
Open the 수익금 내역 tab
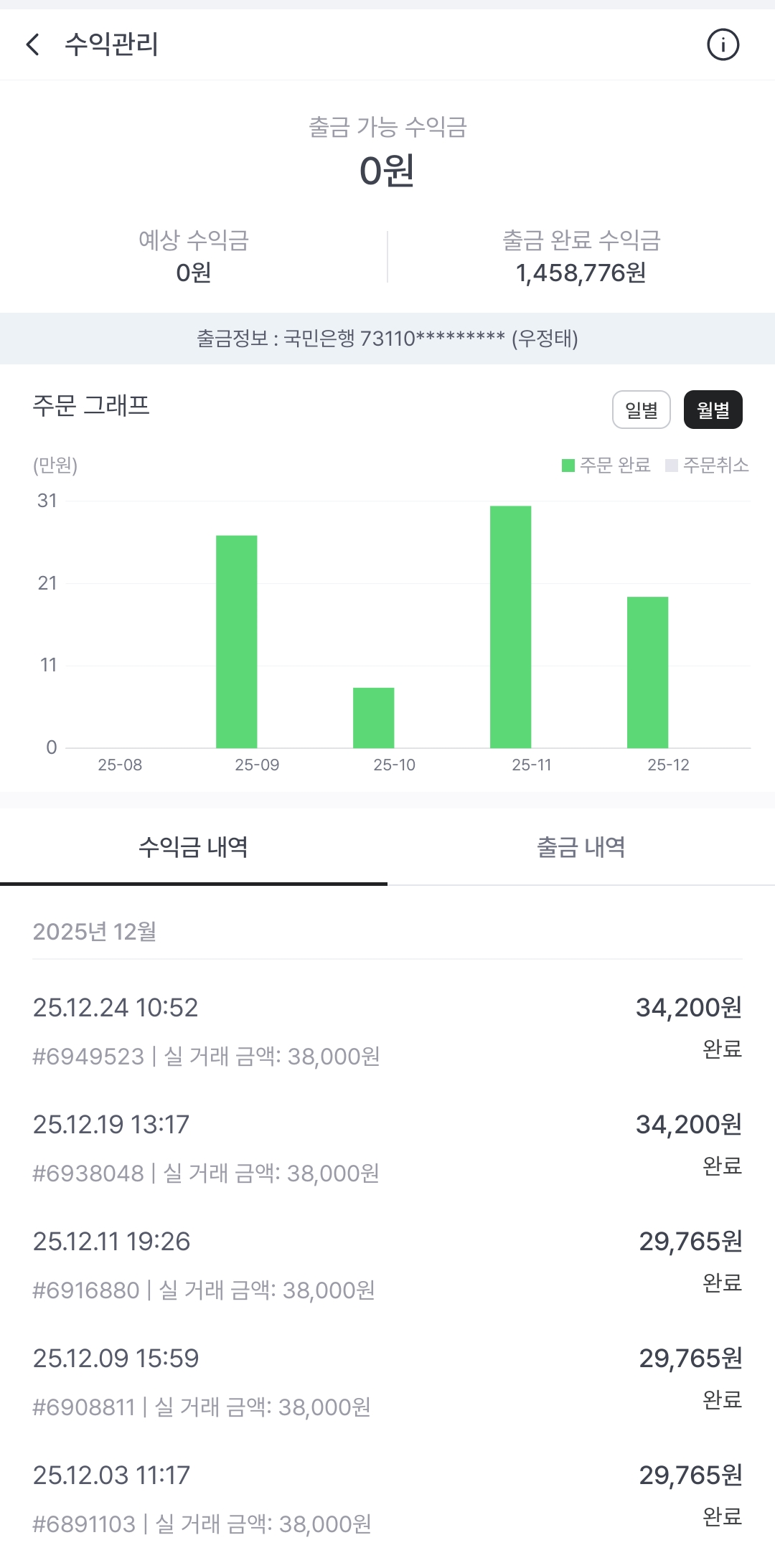194,847
